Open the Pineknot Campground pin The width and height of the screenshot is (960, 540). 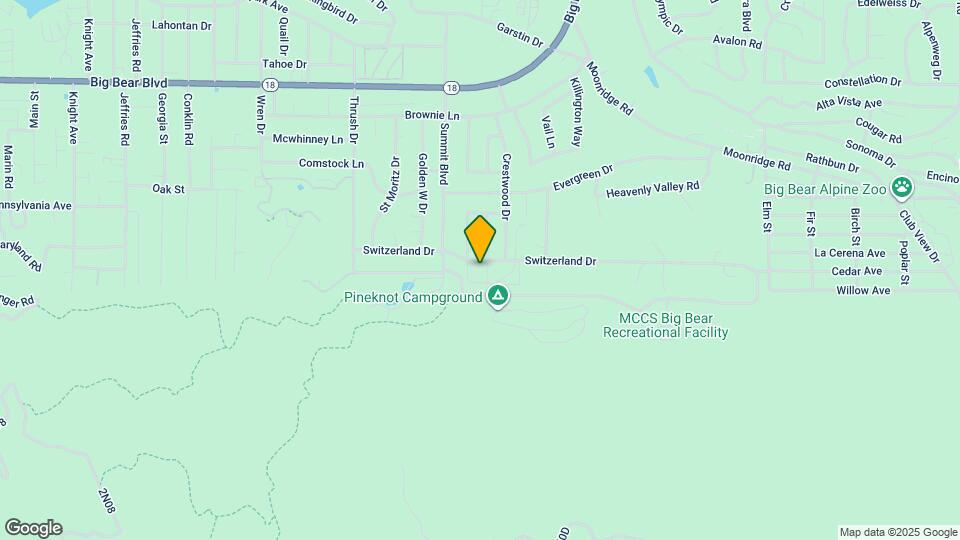[498, 297]
